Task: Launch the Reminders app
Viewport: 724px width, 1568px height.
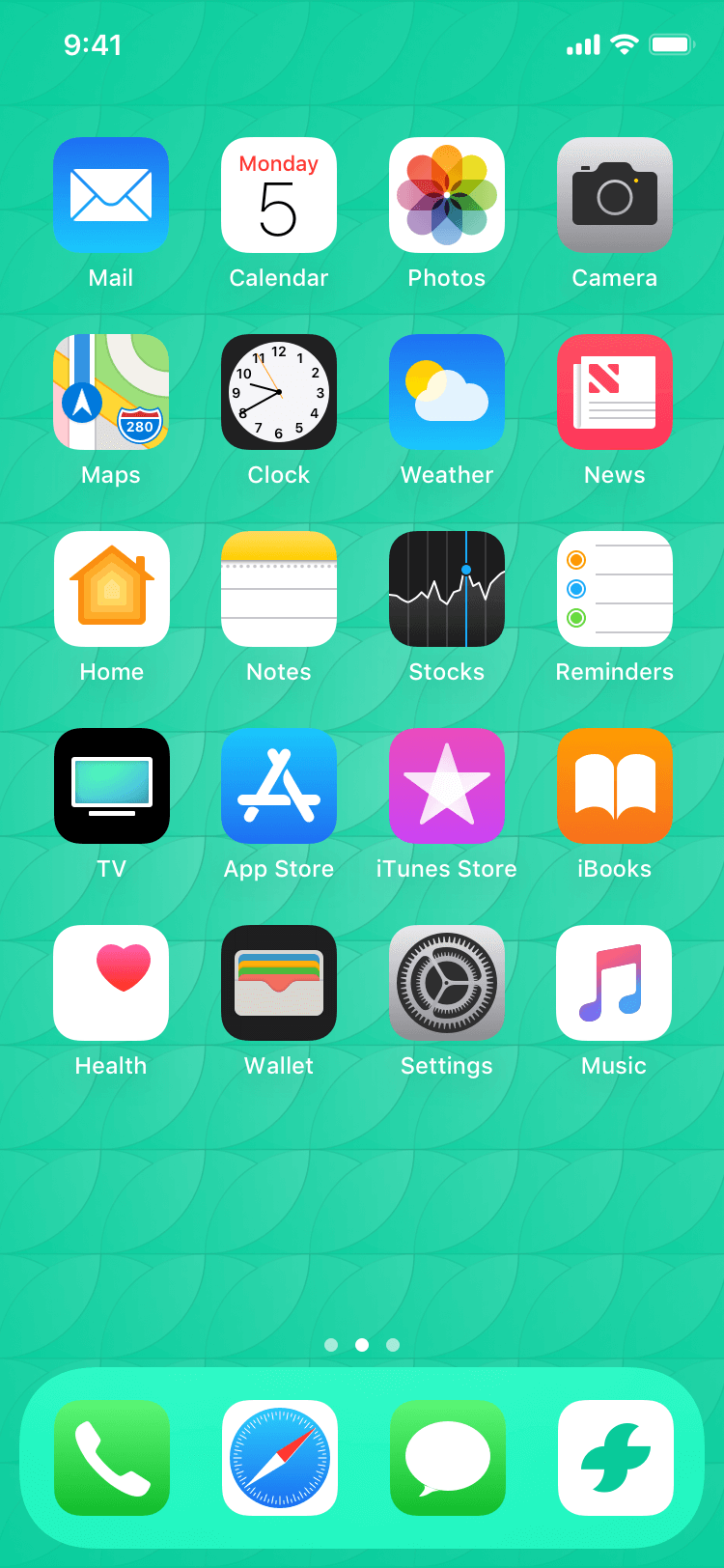Action: 615,589
